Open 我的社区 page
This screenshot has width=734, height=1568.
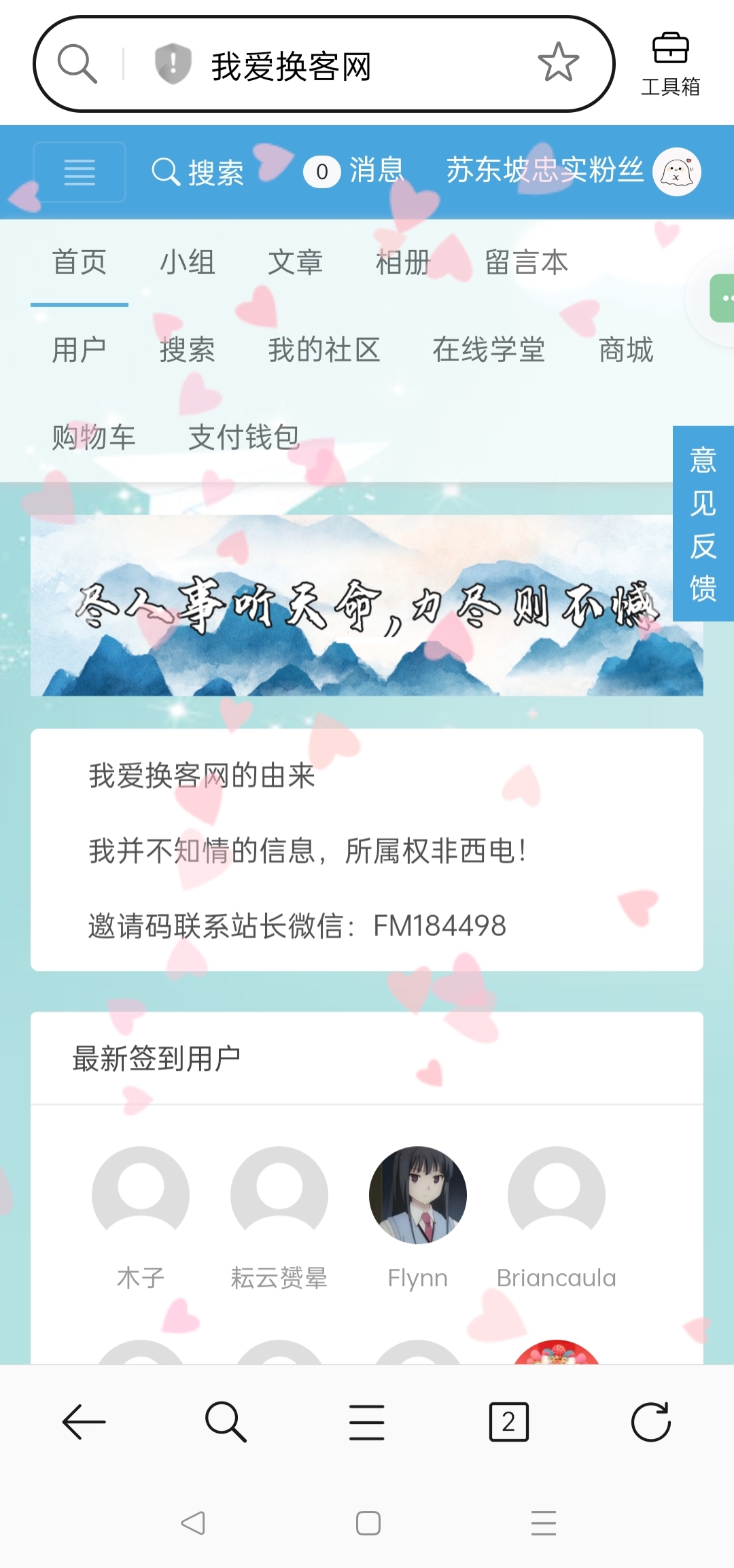click(324, 350)
